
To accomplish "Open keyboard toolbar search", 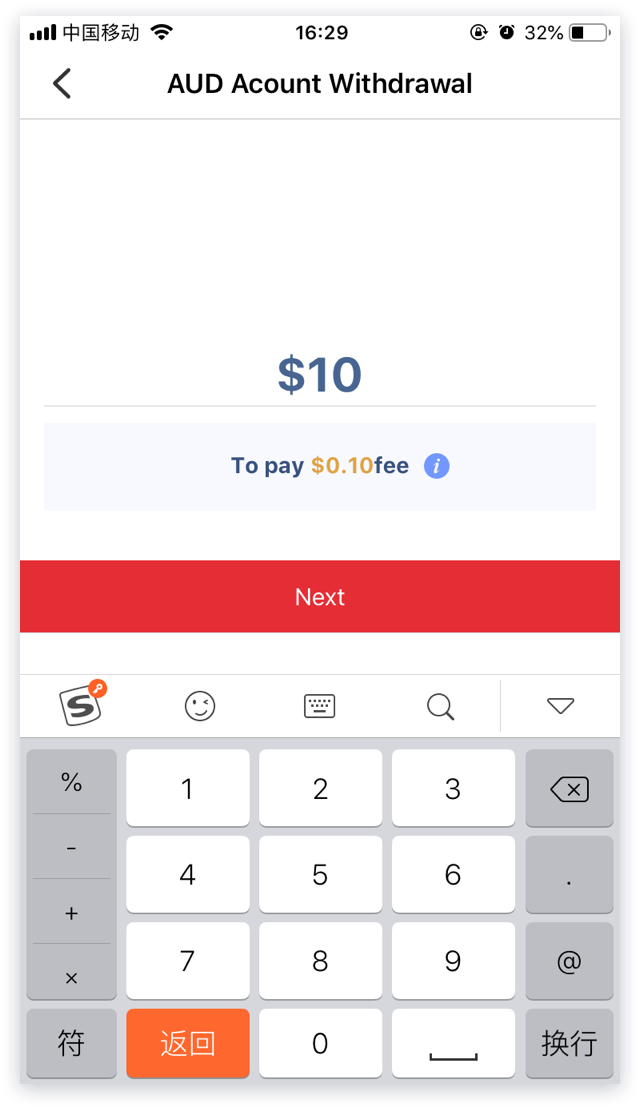I will (x=440, y=706).
